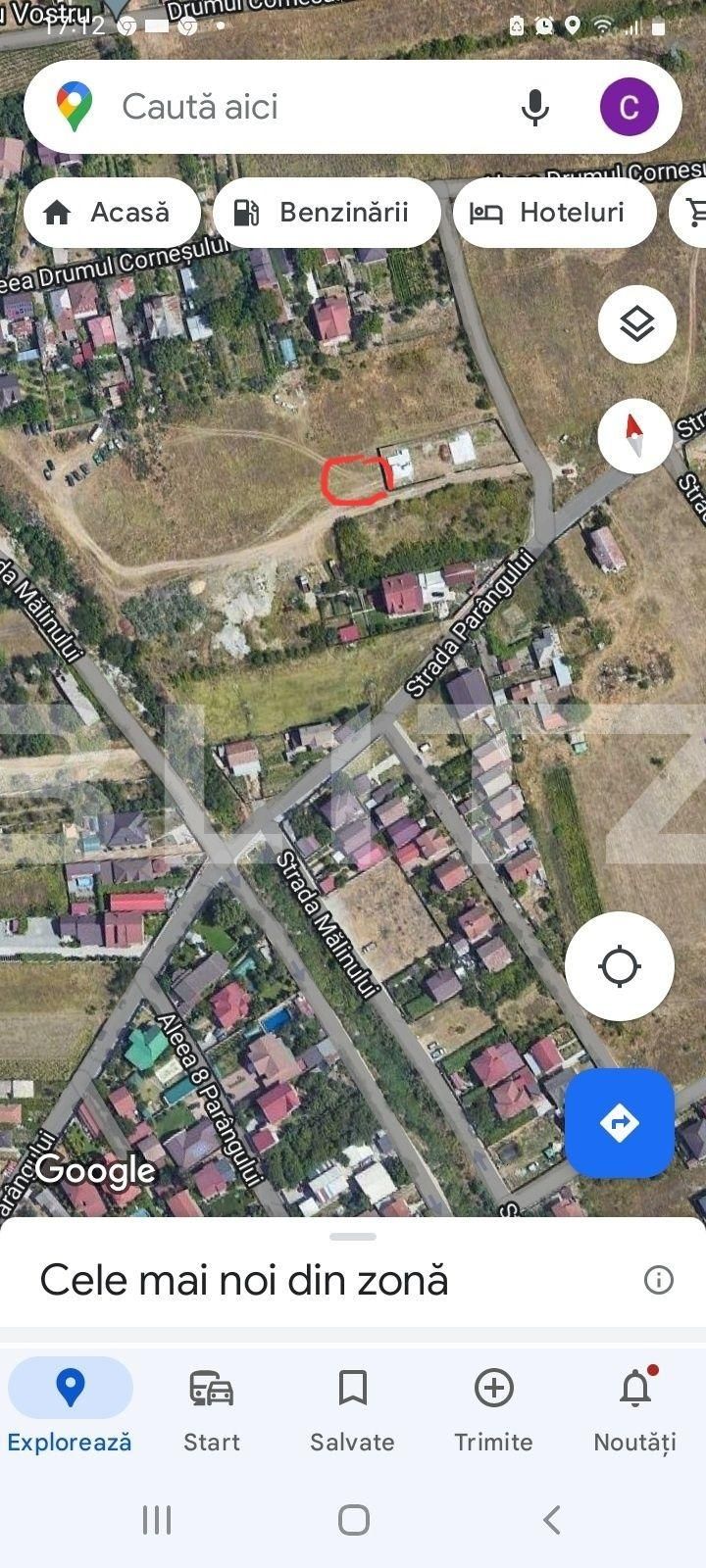Tap the compass to reset map orientation
The height and width of the screenshot is (1568, 706).
click(635, 436)
